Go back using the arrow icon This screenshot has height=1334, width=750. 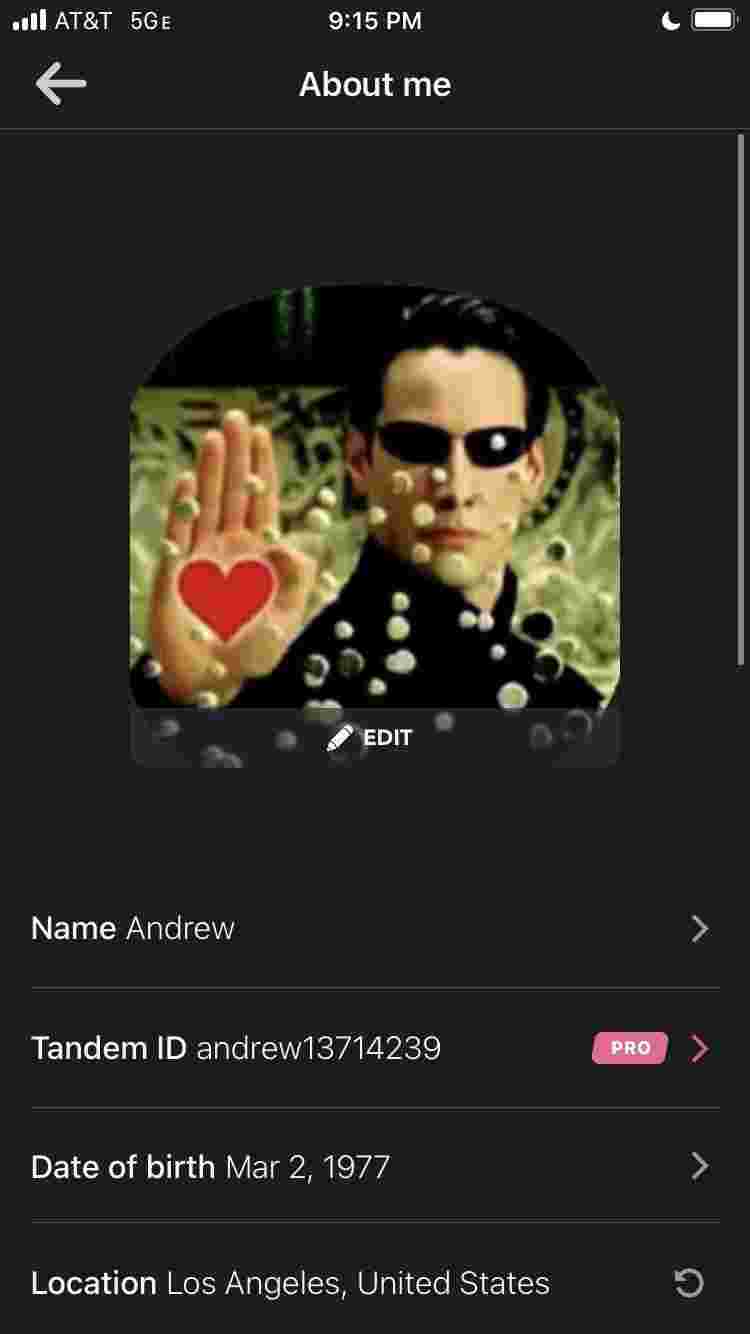point(61,84)
